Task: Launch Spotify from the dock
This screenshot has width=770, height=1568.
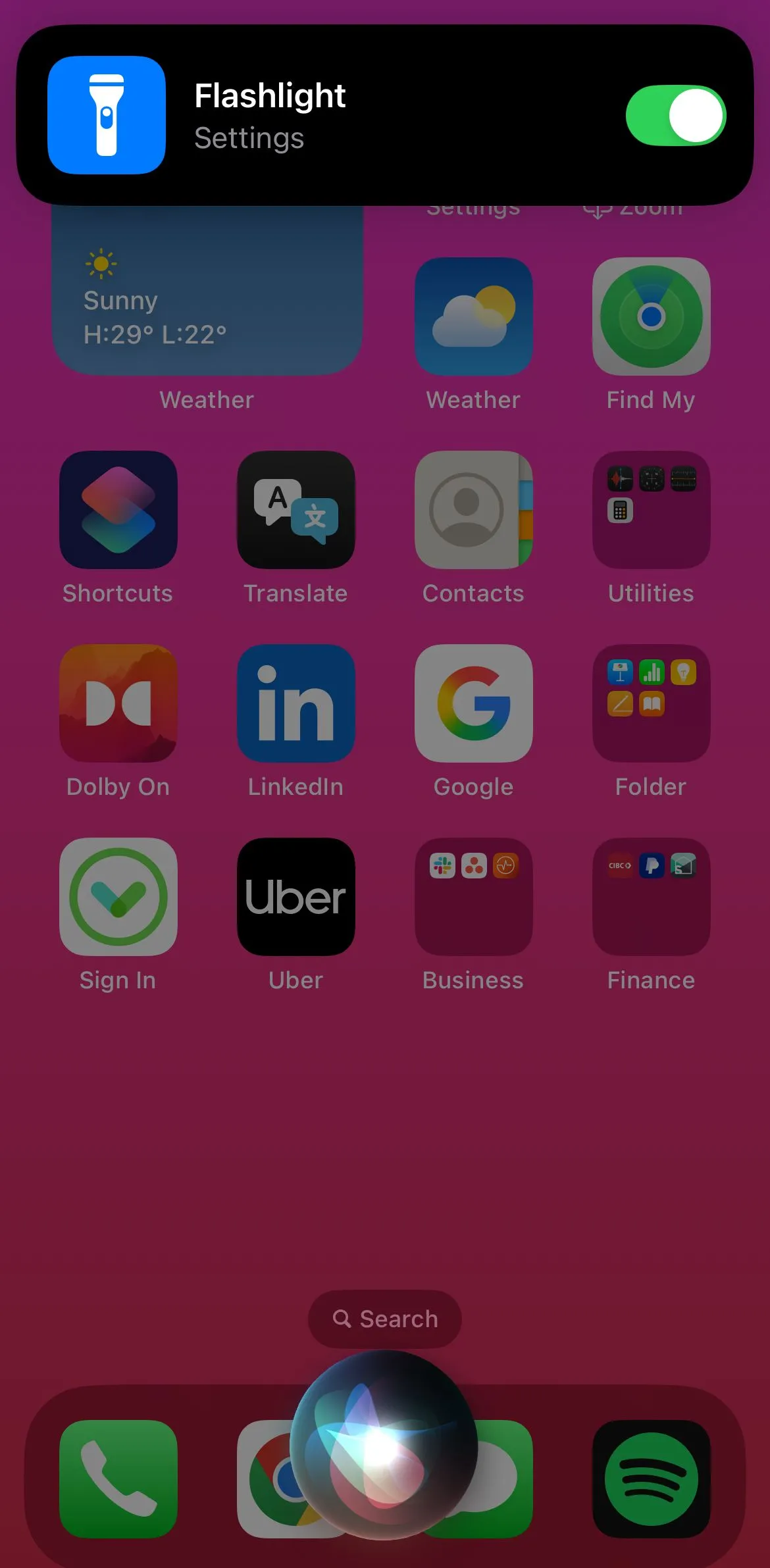Action: [x=651, y=1479]
